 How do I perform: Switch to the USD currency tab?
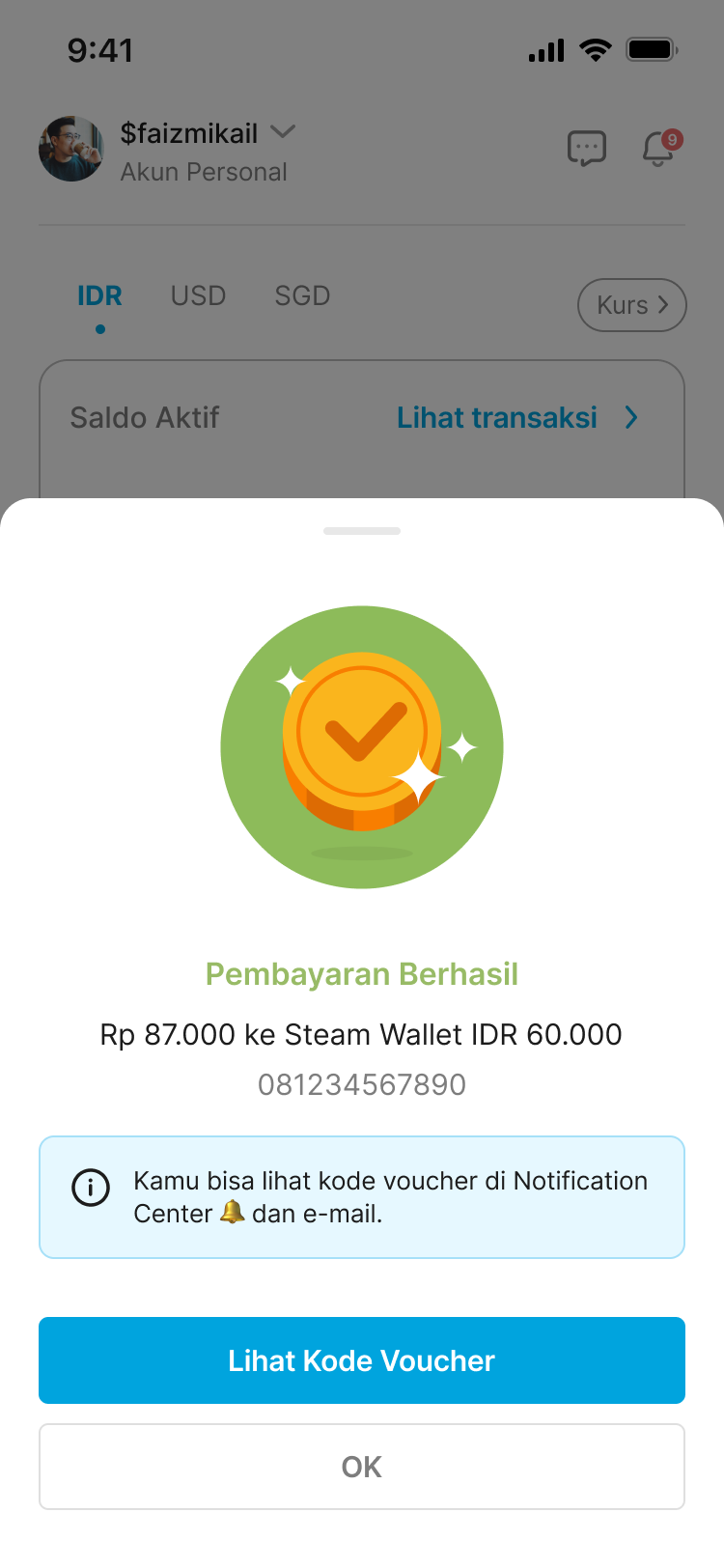[x=198, y=295]
